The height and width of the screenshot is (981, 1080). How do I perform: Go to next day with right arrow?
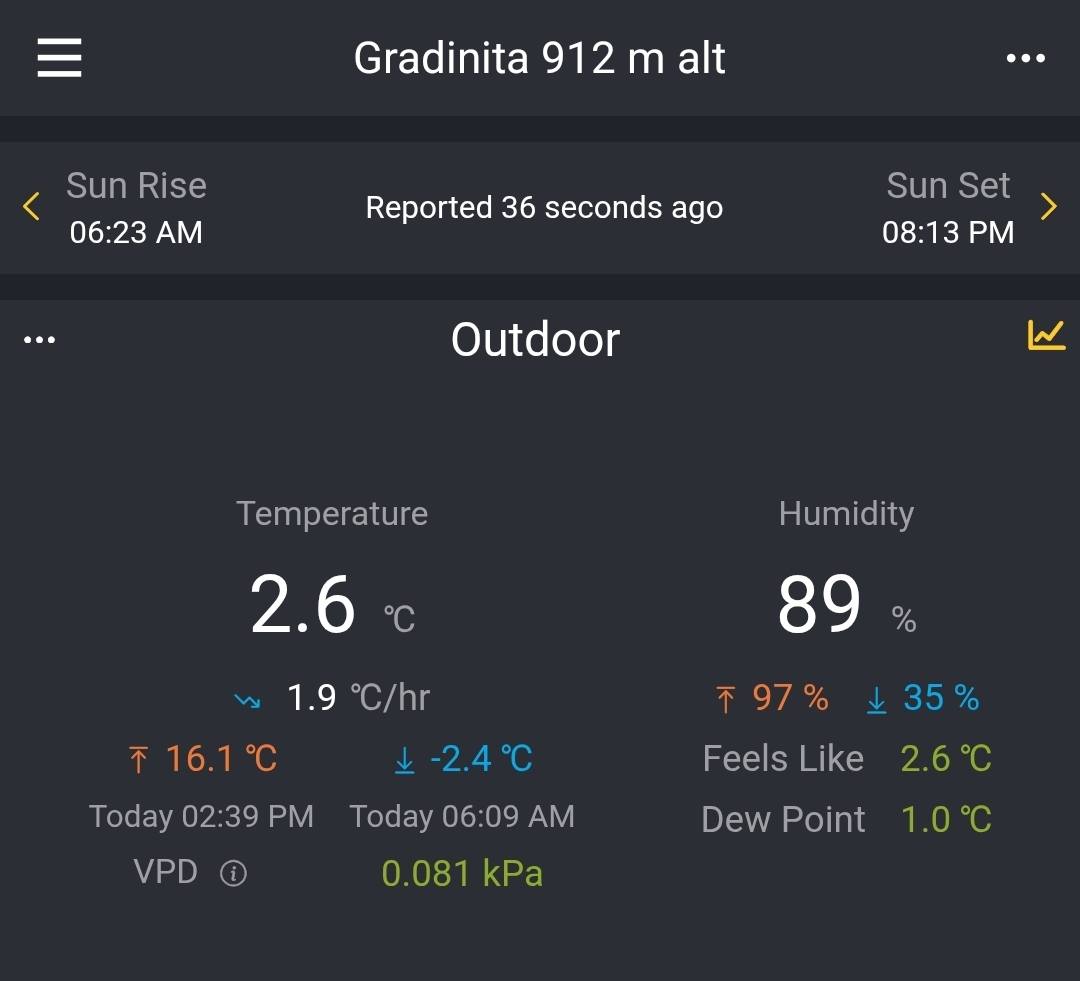(x=1048, y=207)
